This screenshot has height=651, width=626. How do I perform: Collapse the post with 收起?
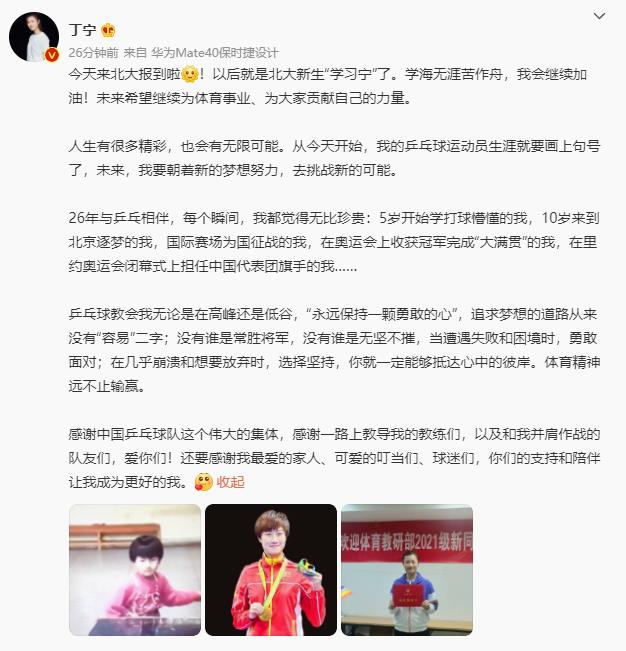point(230,481)
